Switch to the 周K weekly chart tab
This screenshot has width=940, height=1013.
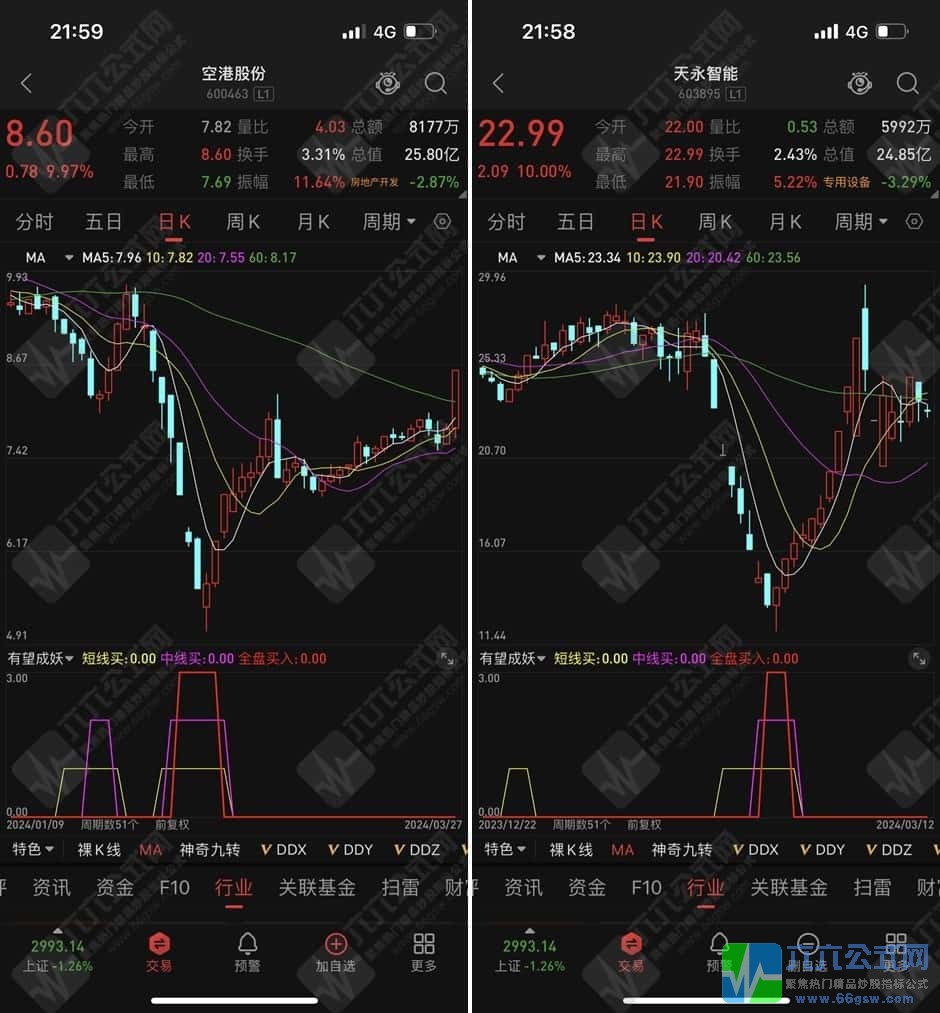point(243,222)
